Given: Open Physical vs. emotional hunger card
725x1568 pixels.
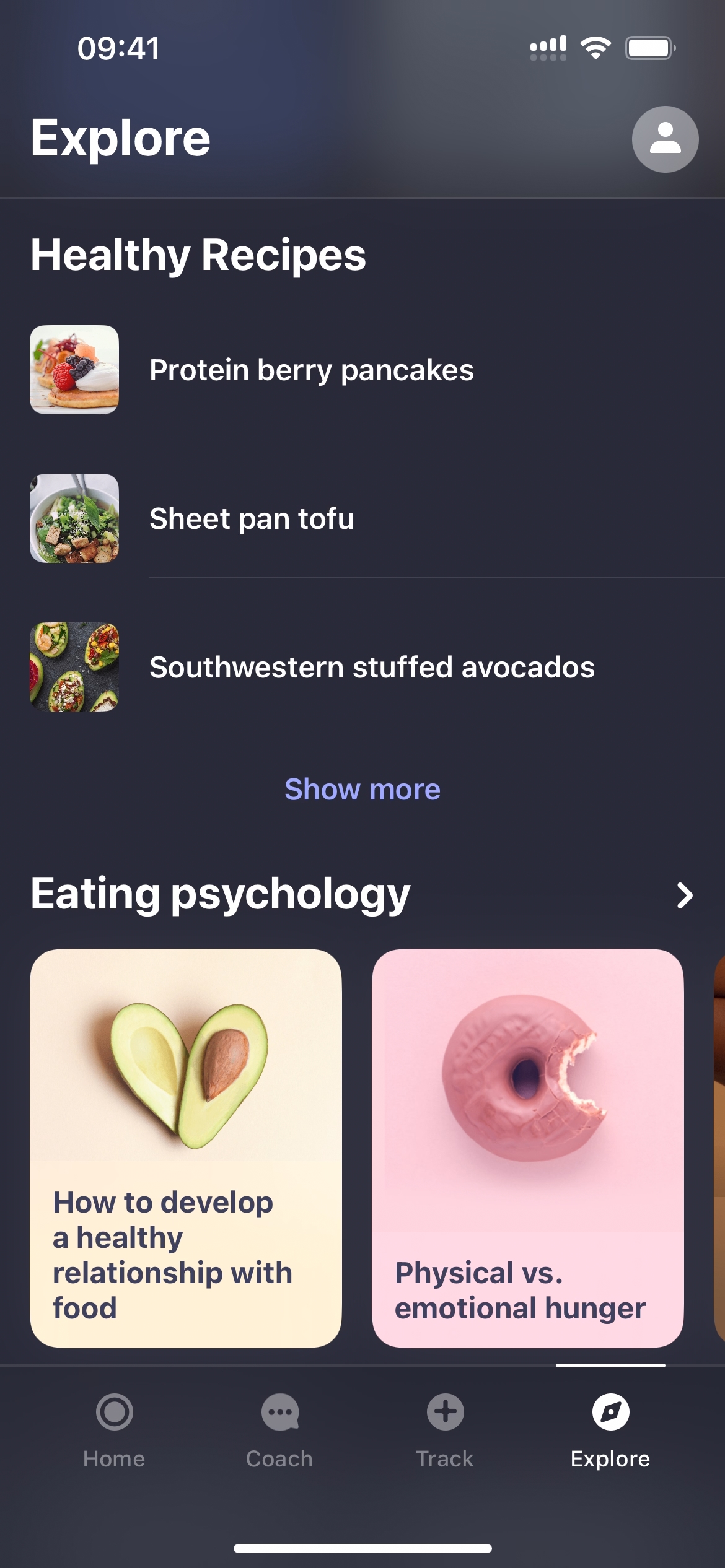Looking at the screenshot, I should click(527, 1148).
